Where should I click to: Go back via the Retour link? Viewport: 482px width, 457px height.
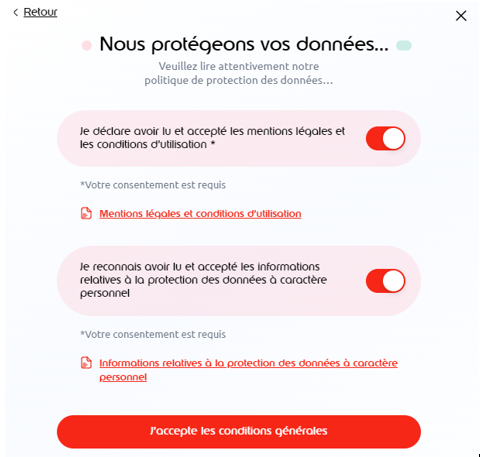[x=35, y=12]
